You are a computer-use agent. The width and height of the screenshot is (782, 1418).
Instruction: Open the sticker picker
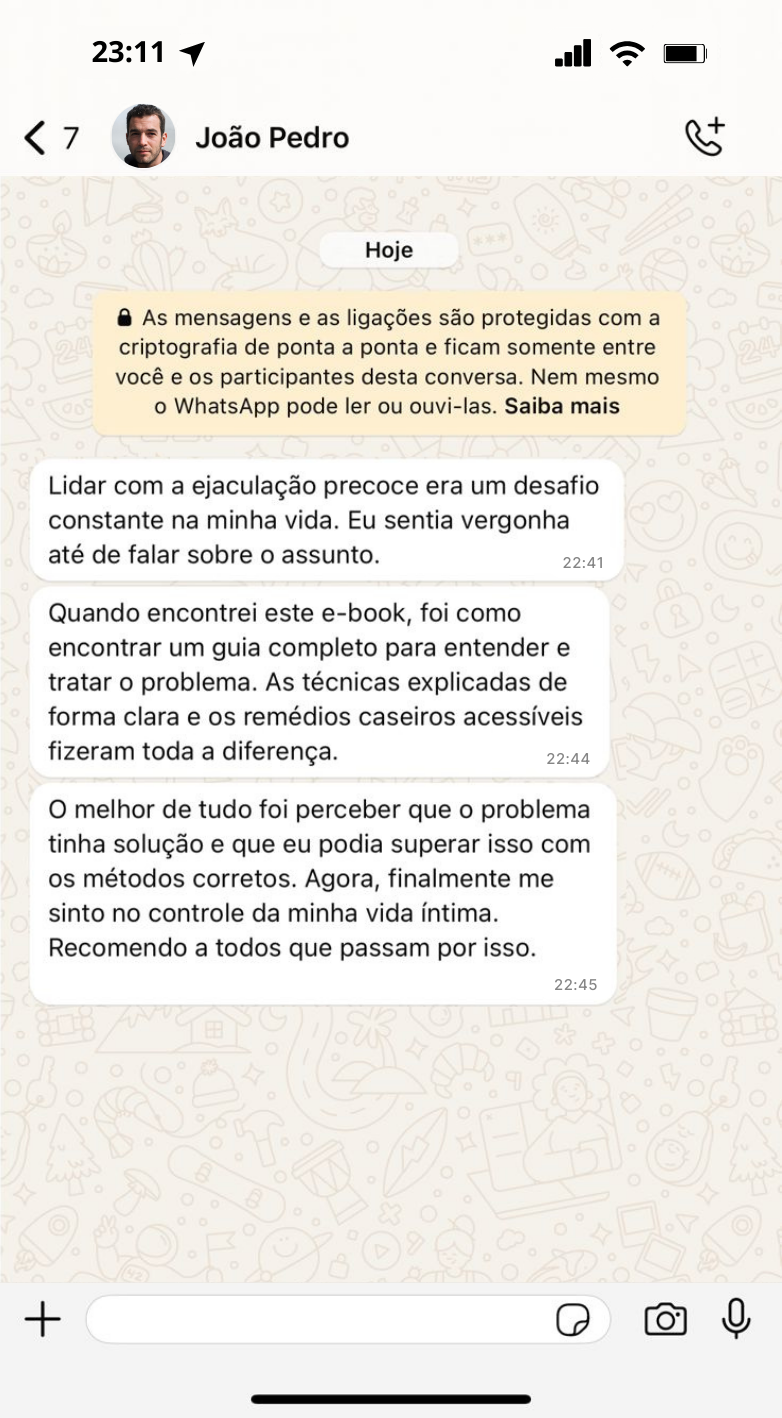pyautogui.click(x=572, y=1321)
